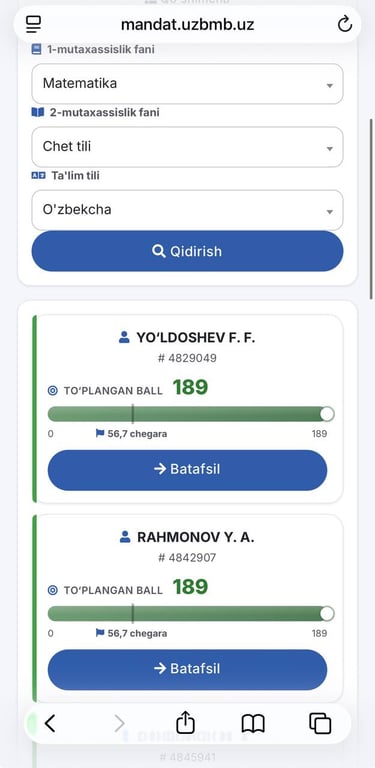375x768 pixels.
Task: Tap the mandat.uzbmb.uz address bar
Action: click(x=187, y=24)
